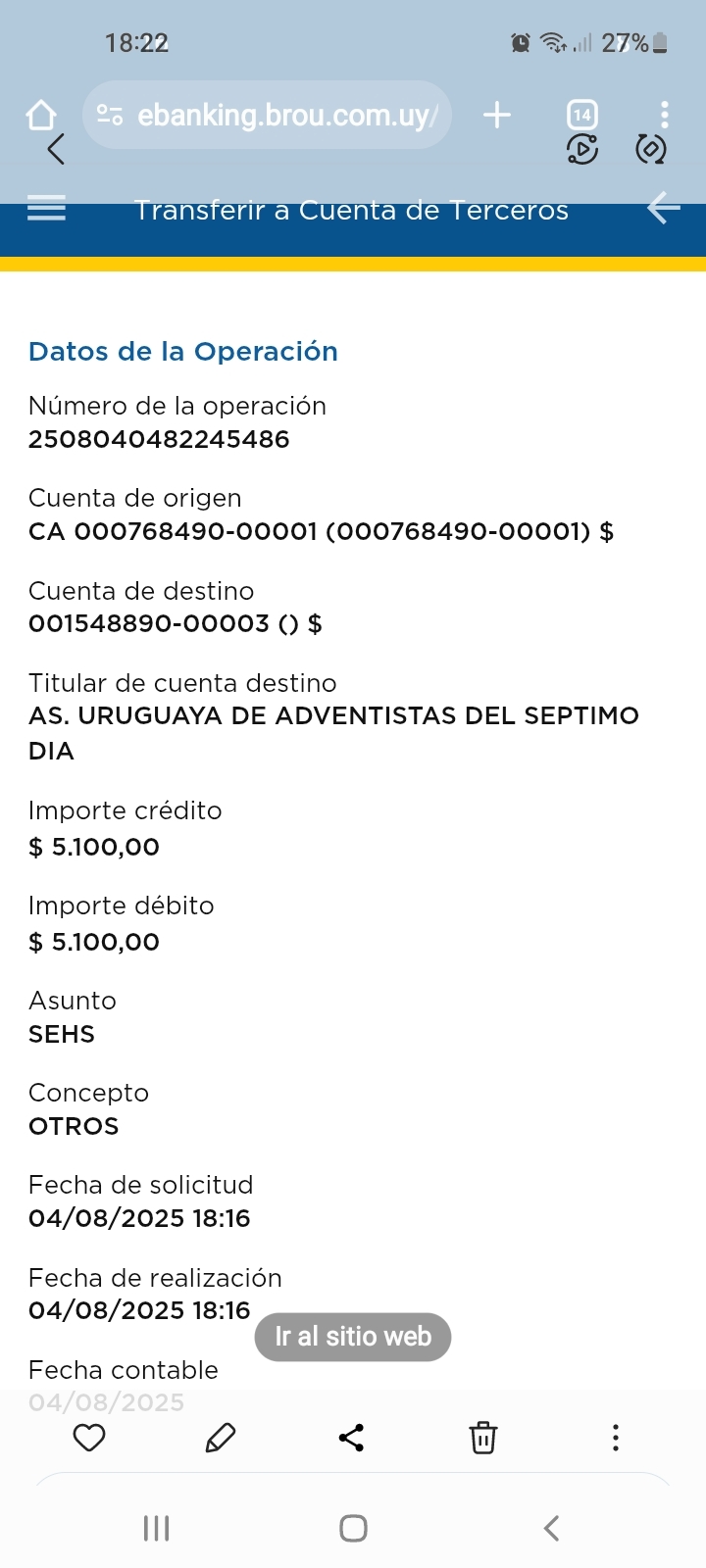Open the more options menu in the bottom toolbar
The width and height of the screenshot is (706, 1568).
(615, 1438)
